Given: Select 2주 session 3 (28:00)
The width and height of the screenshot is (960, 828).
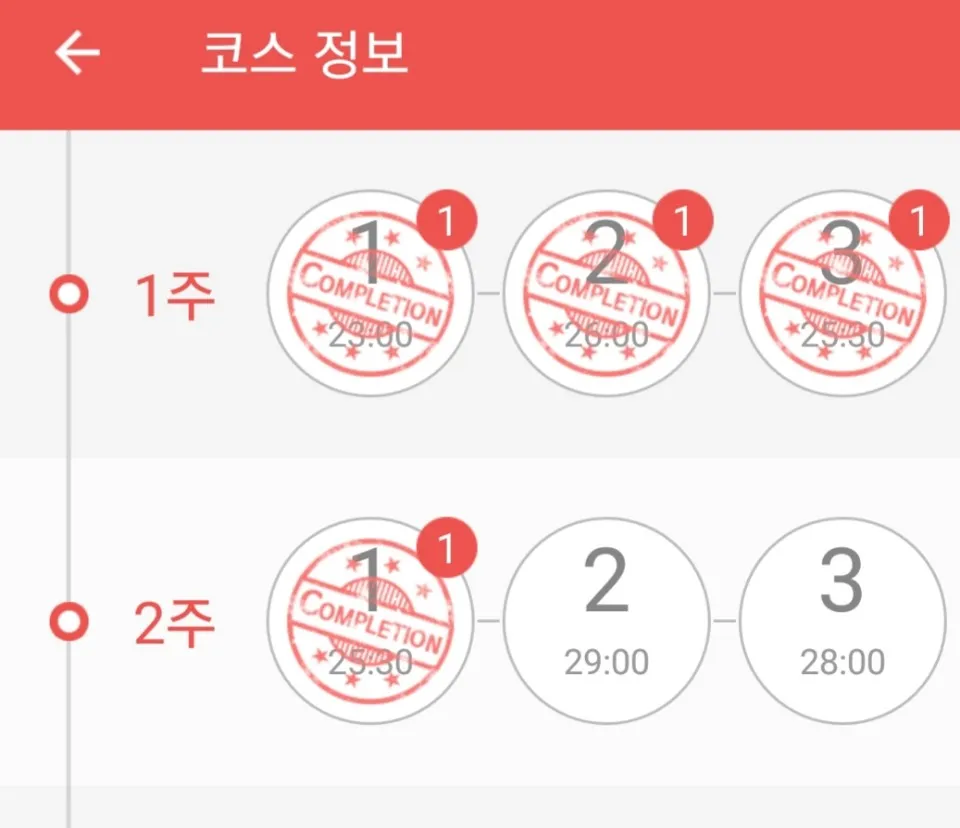Looking at the screenshot, I should pyautogui.click(x=842, y=621).
